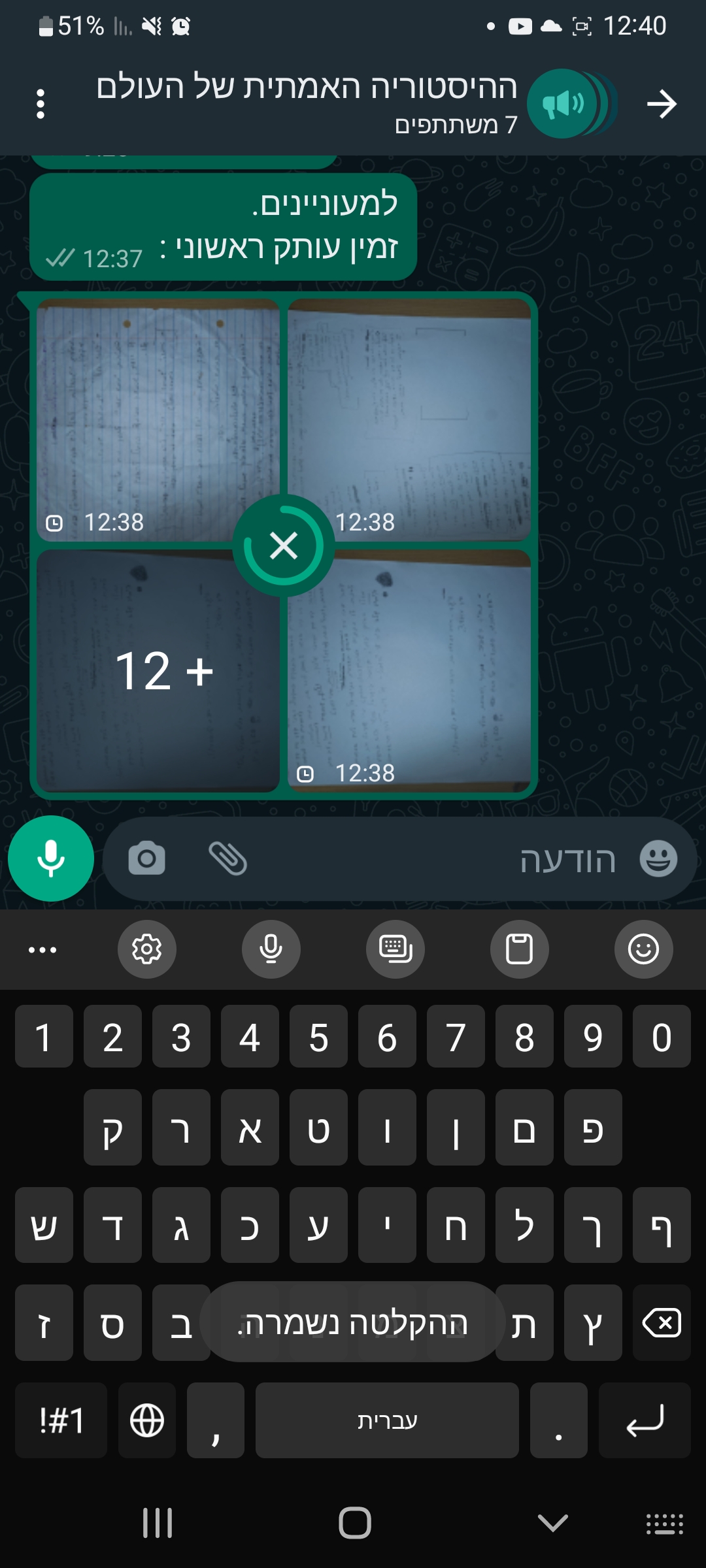Tap the paperclip attach icon
Image resolution: width=706 pixels, height=1568 pixels.
click(x=227, y=858)
